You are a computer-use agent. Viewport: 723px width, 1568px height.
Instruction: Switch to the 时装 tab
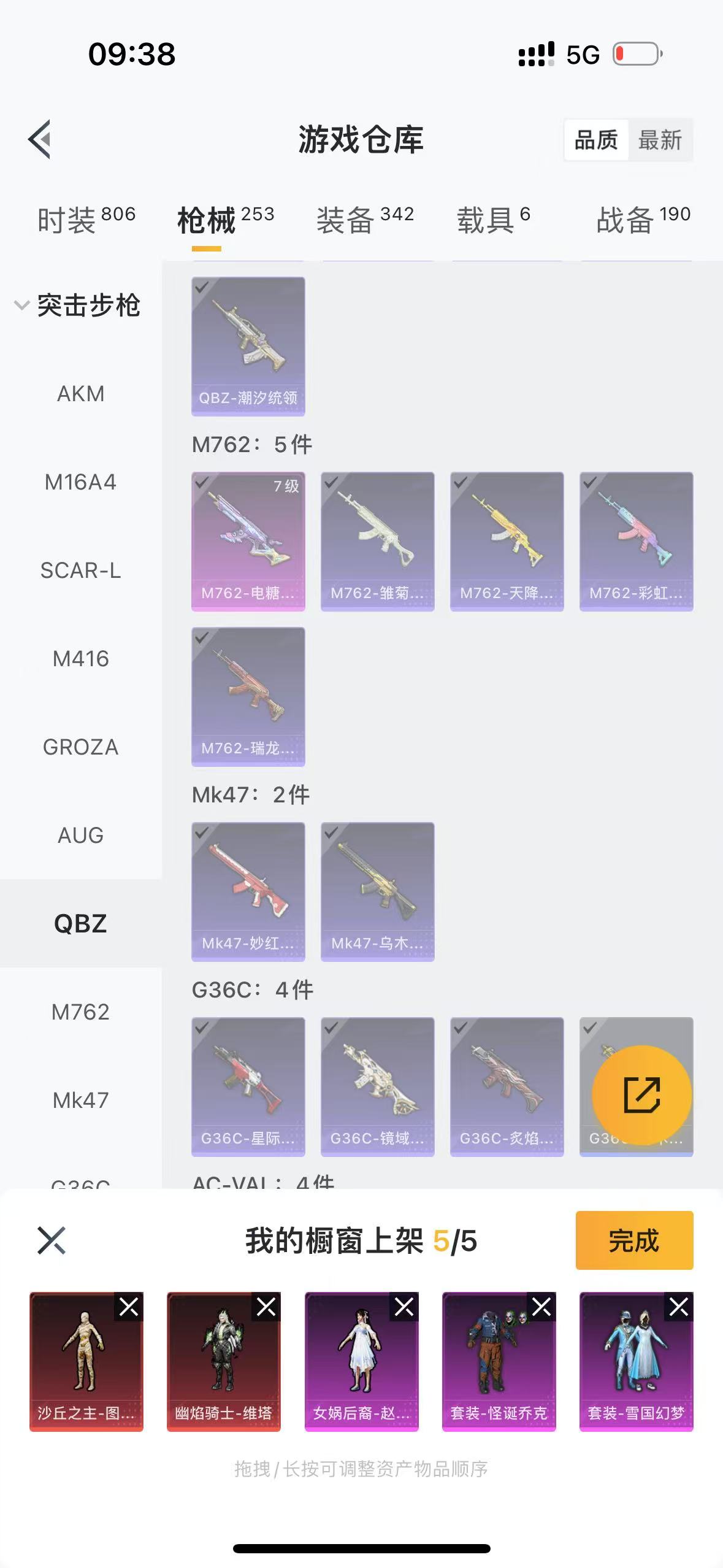(x=86, y=220)
